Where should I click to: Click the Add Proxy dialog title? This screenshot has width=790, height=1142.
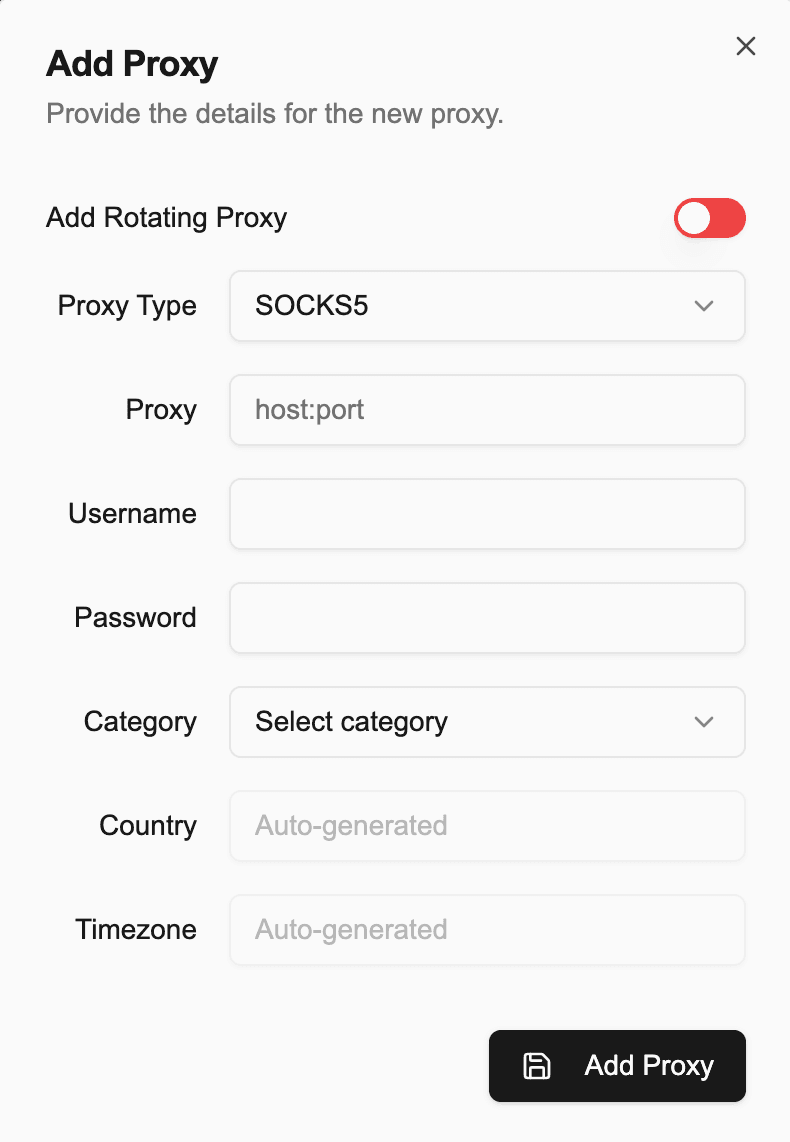131,64
